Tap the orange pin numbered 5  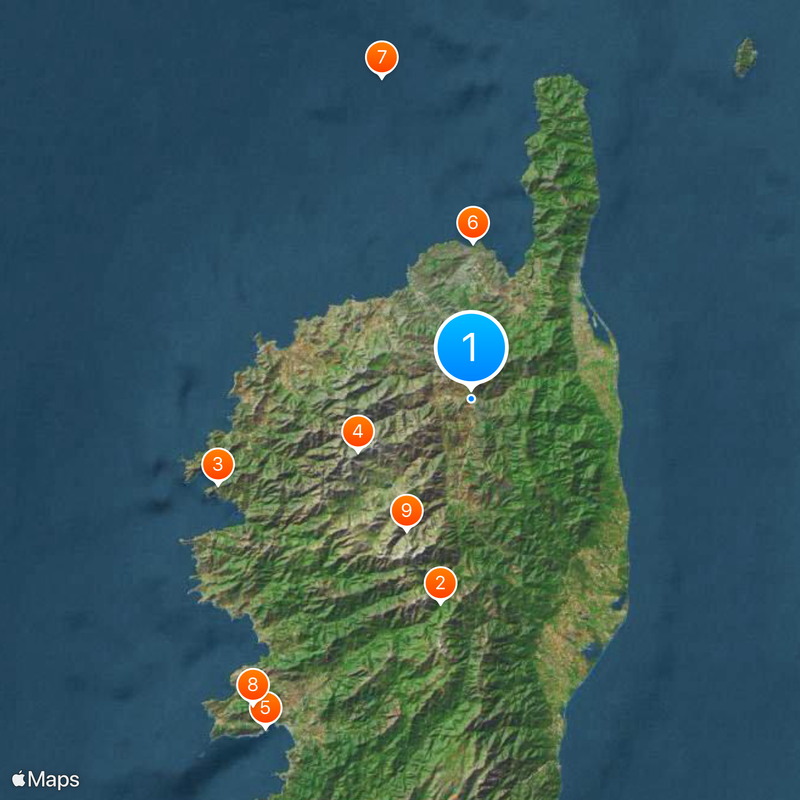[x=266, y=709]
